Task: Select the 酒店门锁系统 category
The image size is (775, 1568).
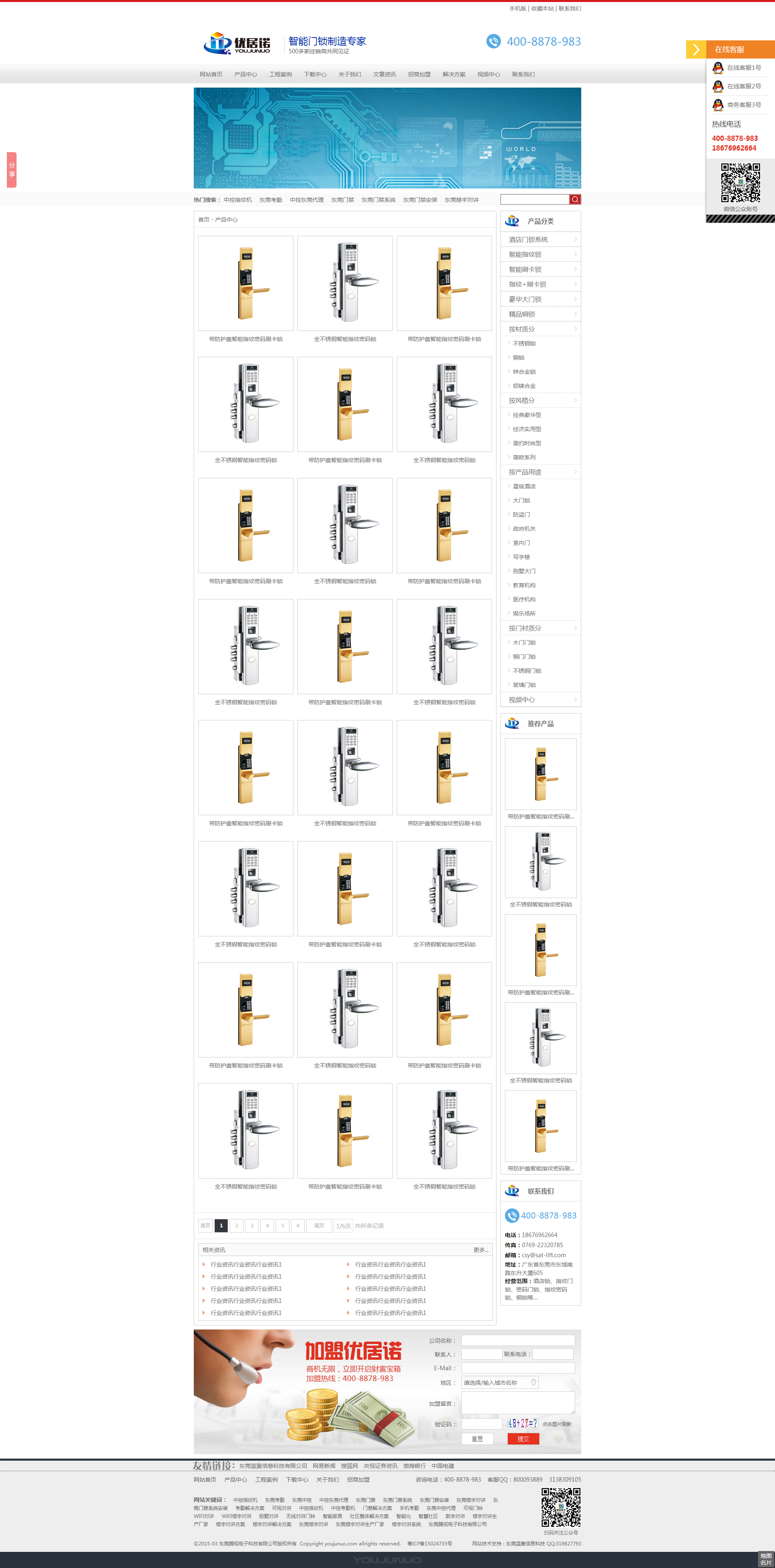Action: [528, 240]
